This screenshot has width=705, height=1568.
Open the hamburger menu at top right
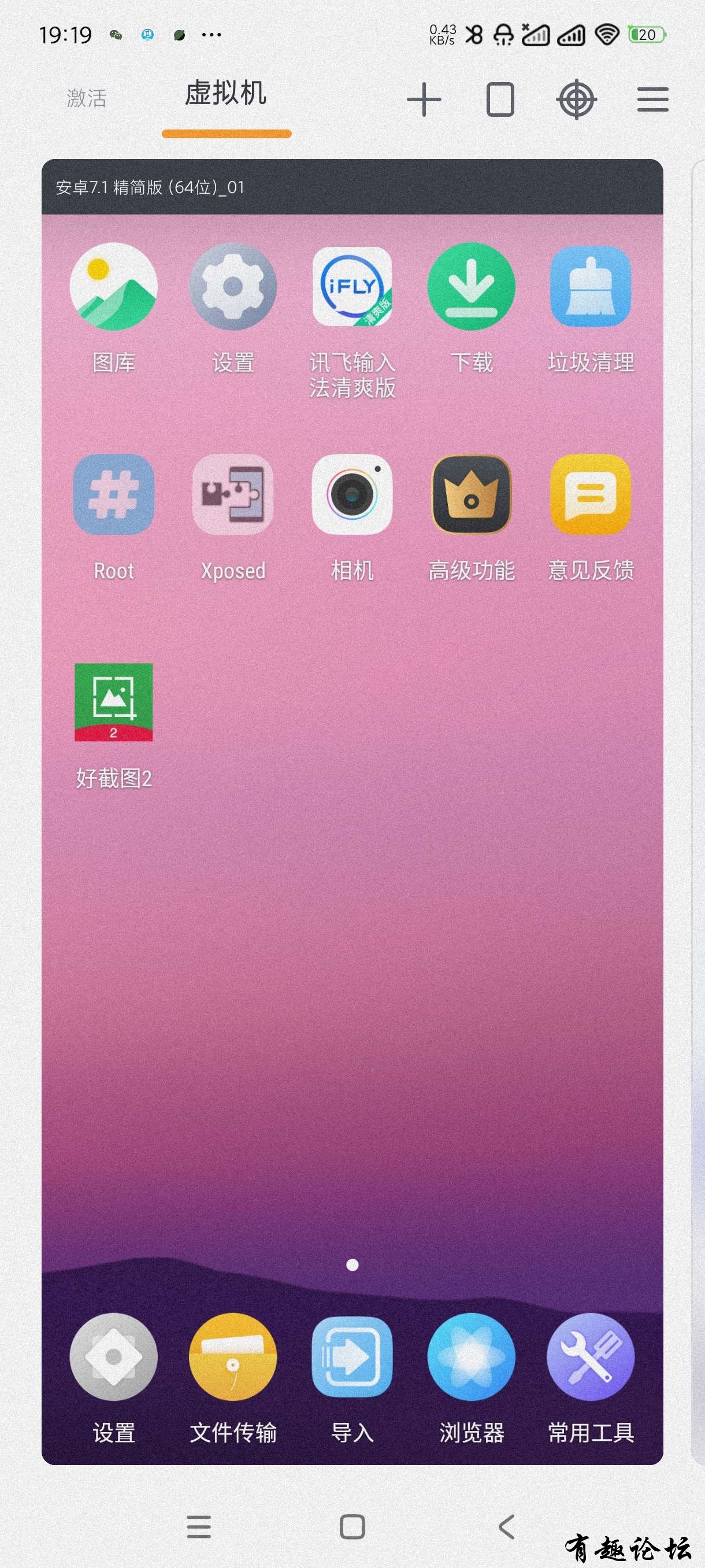tap(652, 99)
